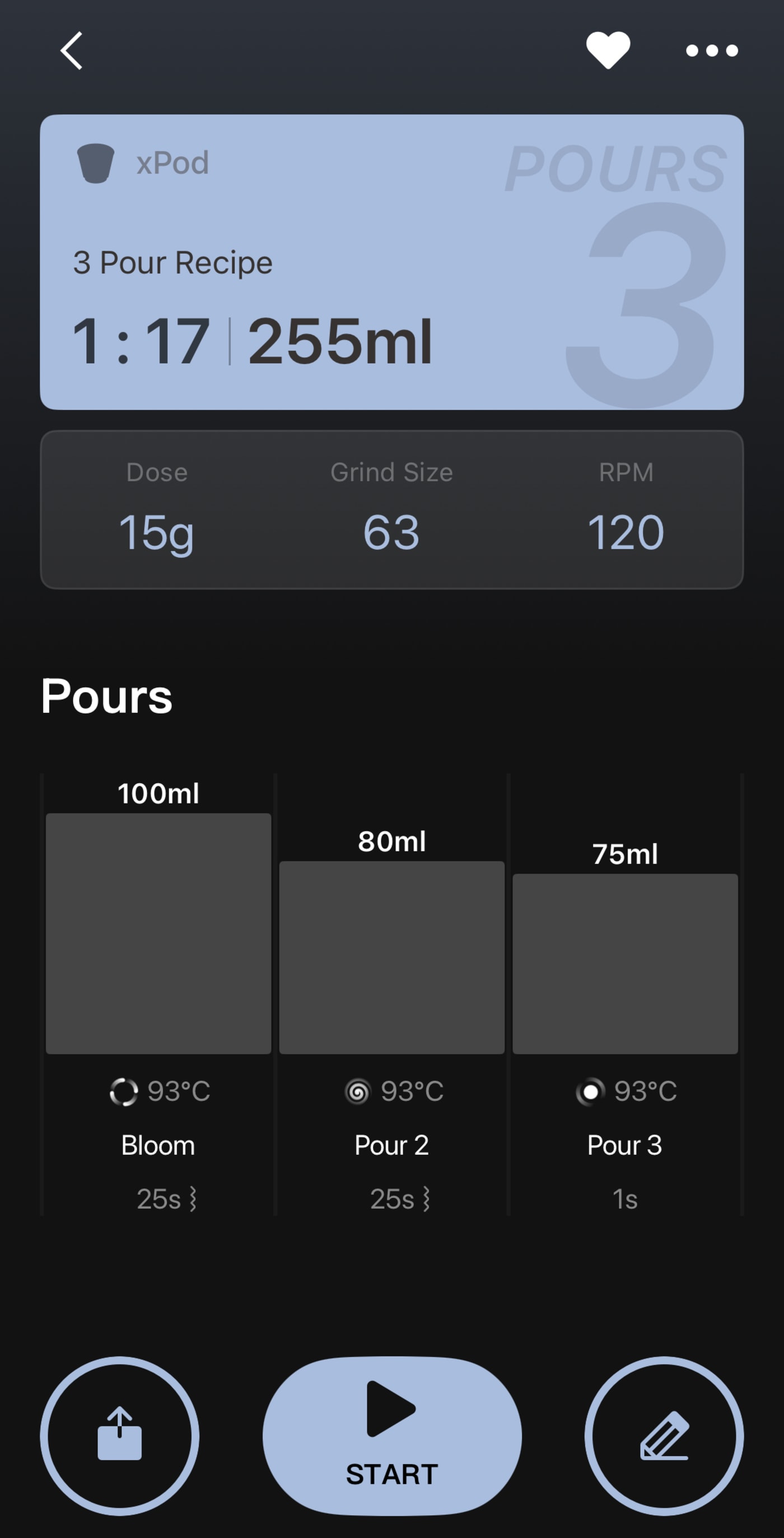
Task: Share this recipe
Action: point(120,1435)
